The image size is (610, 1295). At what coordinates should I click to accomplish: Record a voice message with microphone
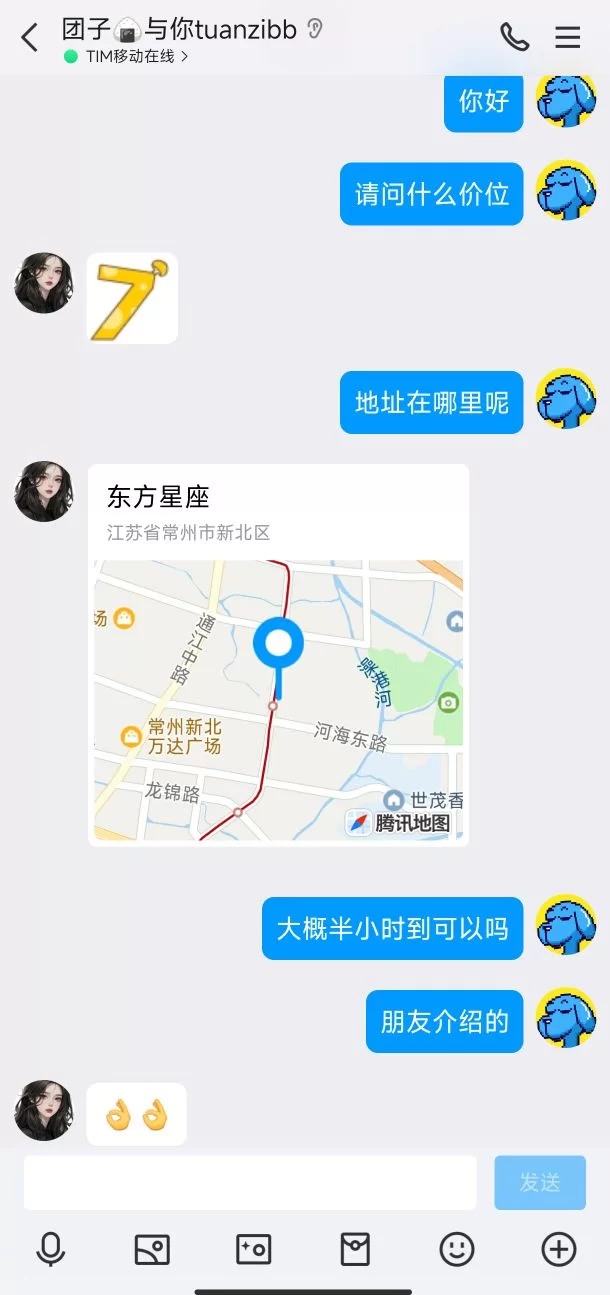50,1249
